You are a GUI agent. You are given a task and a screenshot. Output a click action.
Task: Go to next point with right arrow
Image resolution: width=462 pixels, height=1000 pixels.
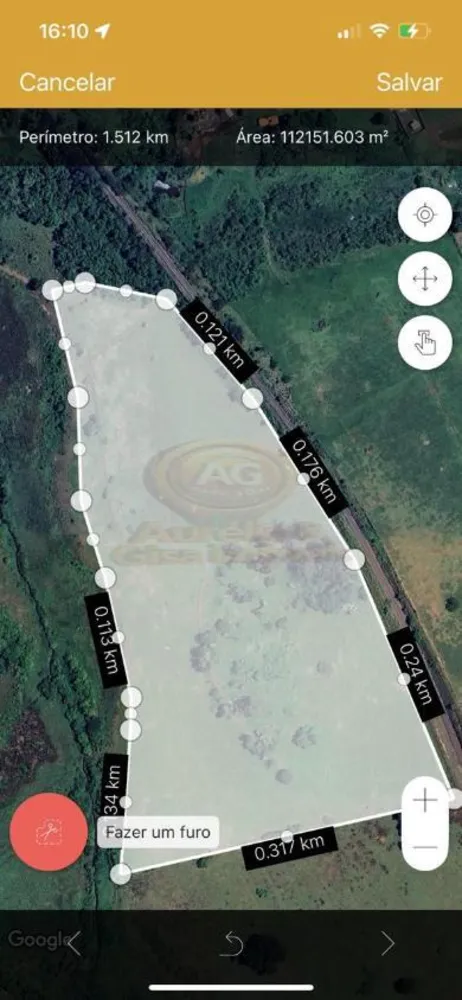click(x=387, y=943)
